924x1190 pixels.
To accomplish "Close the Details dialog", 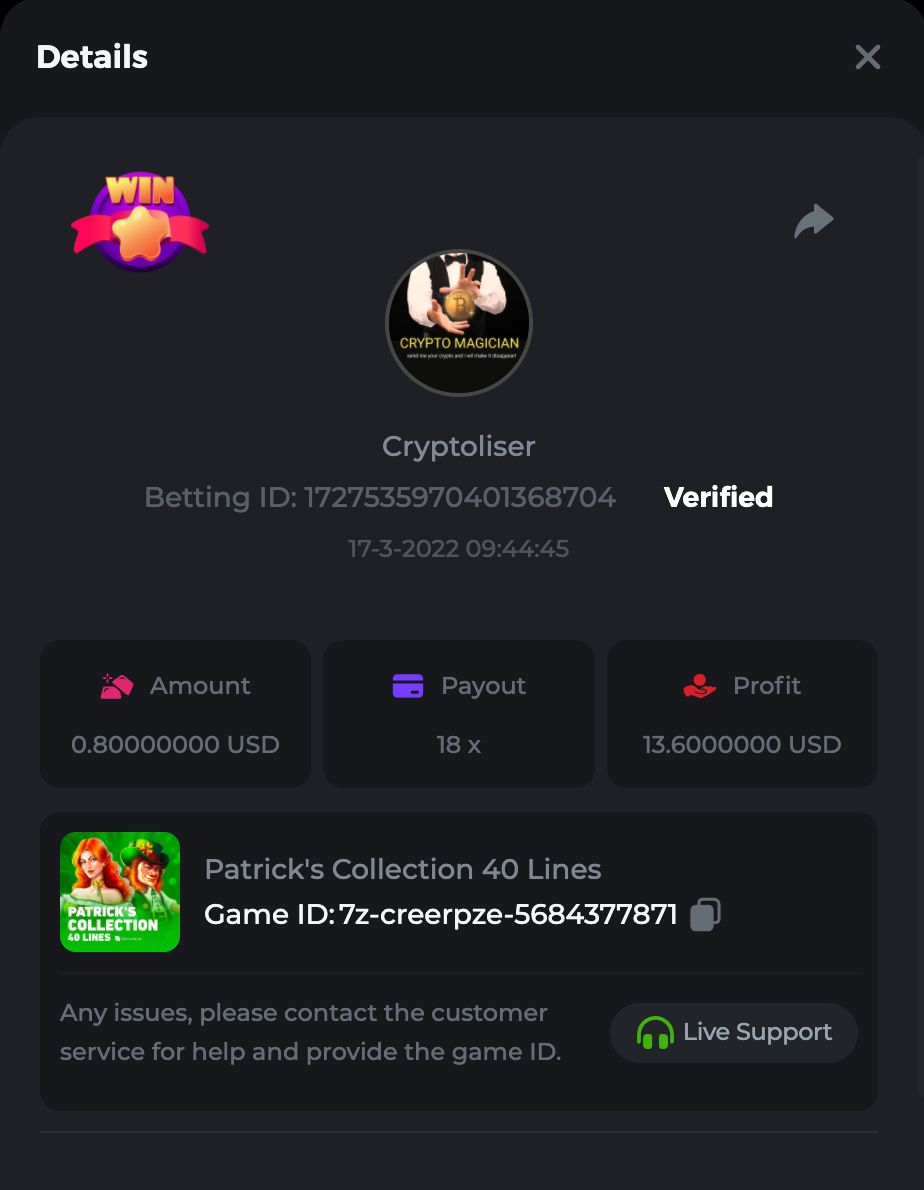I will click(867, 58).
